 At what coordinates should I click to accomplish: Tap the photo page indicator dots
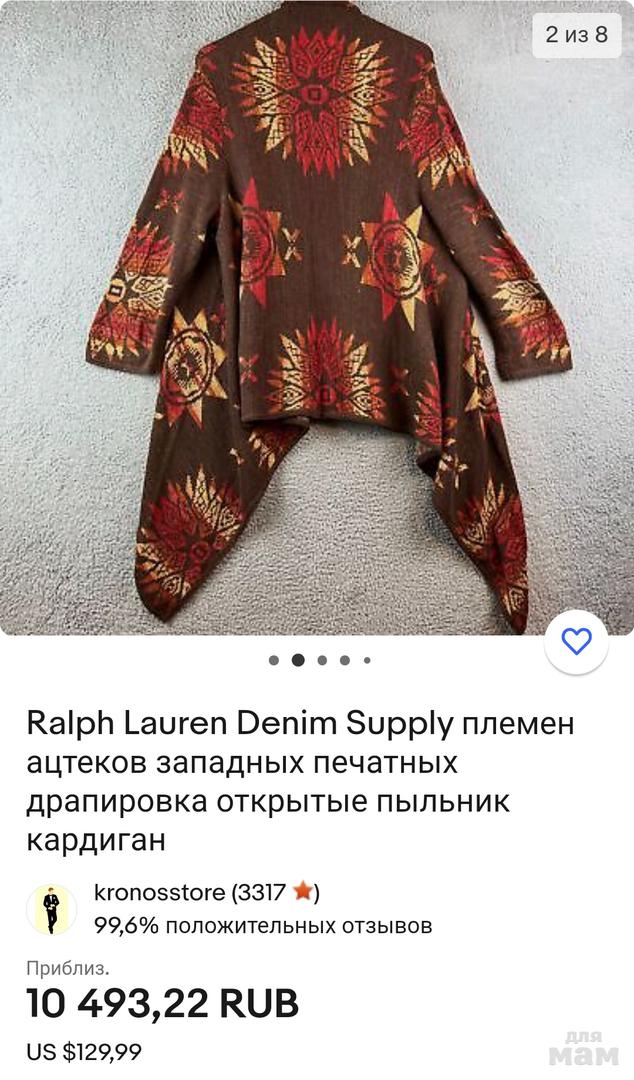pyautogui.click(x=320, y=660)
